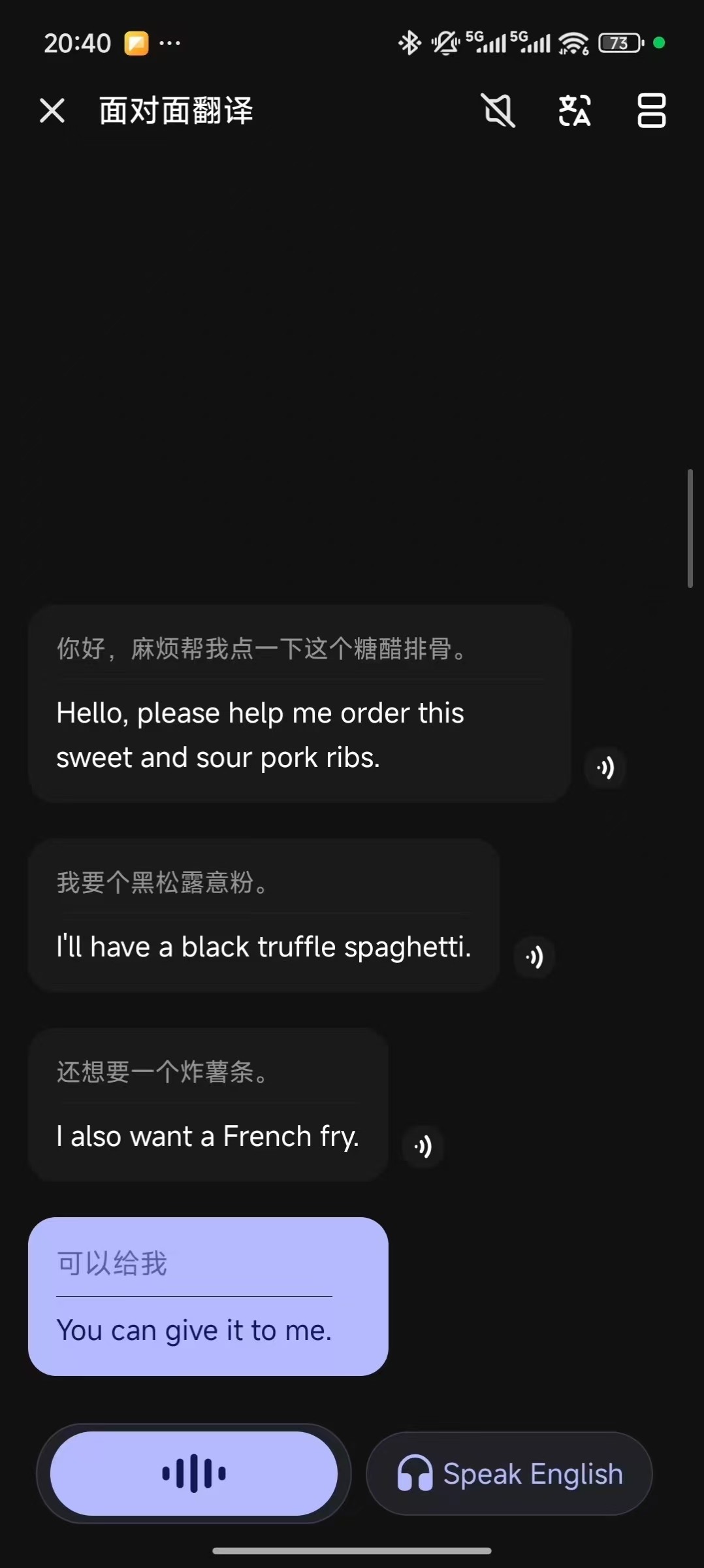Stop the active voice recording button
704x1568 pixels.
(194, 1473)
